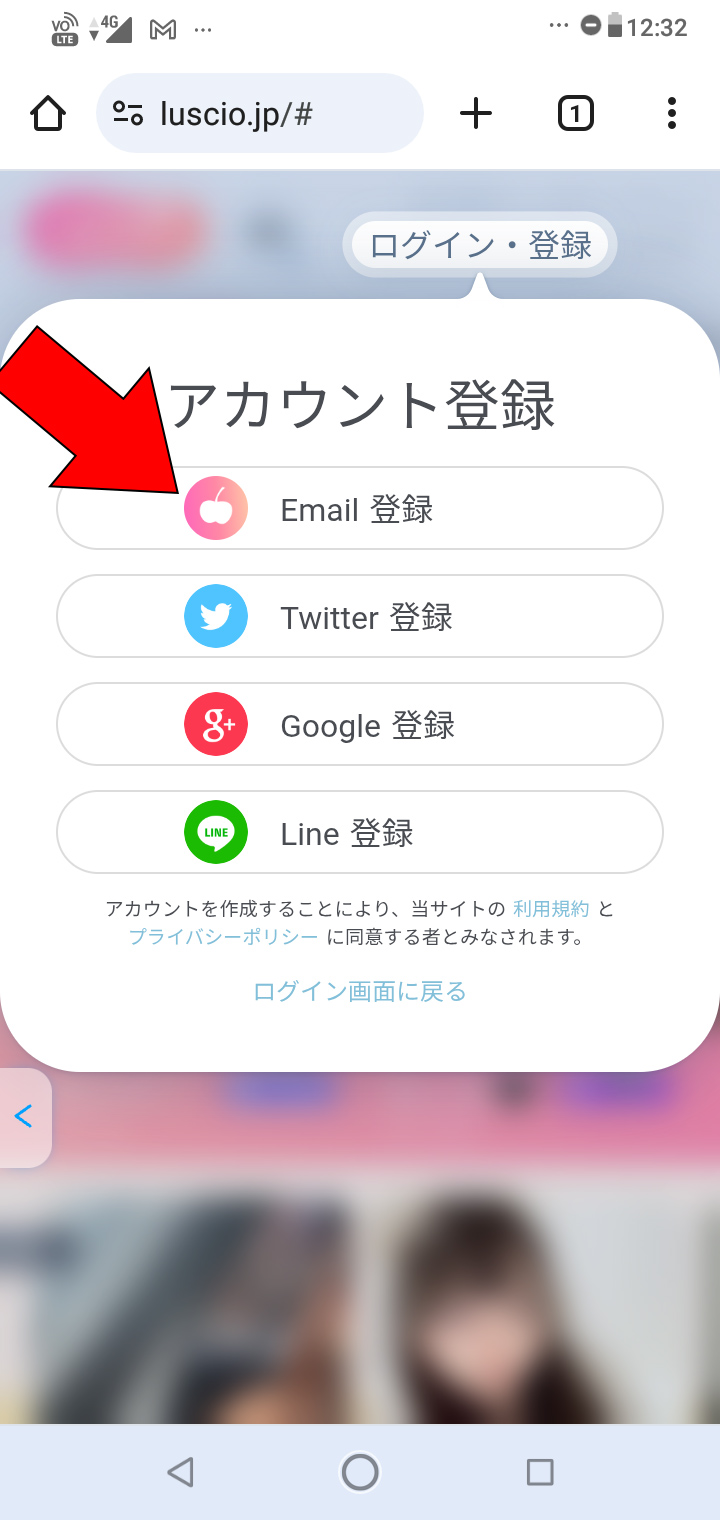This screenshot has height=1520, width=720.
Task: Go back with the system back button
Action: pyautogui.click(x=180, y=1471)
